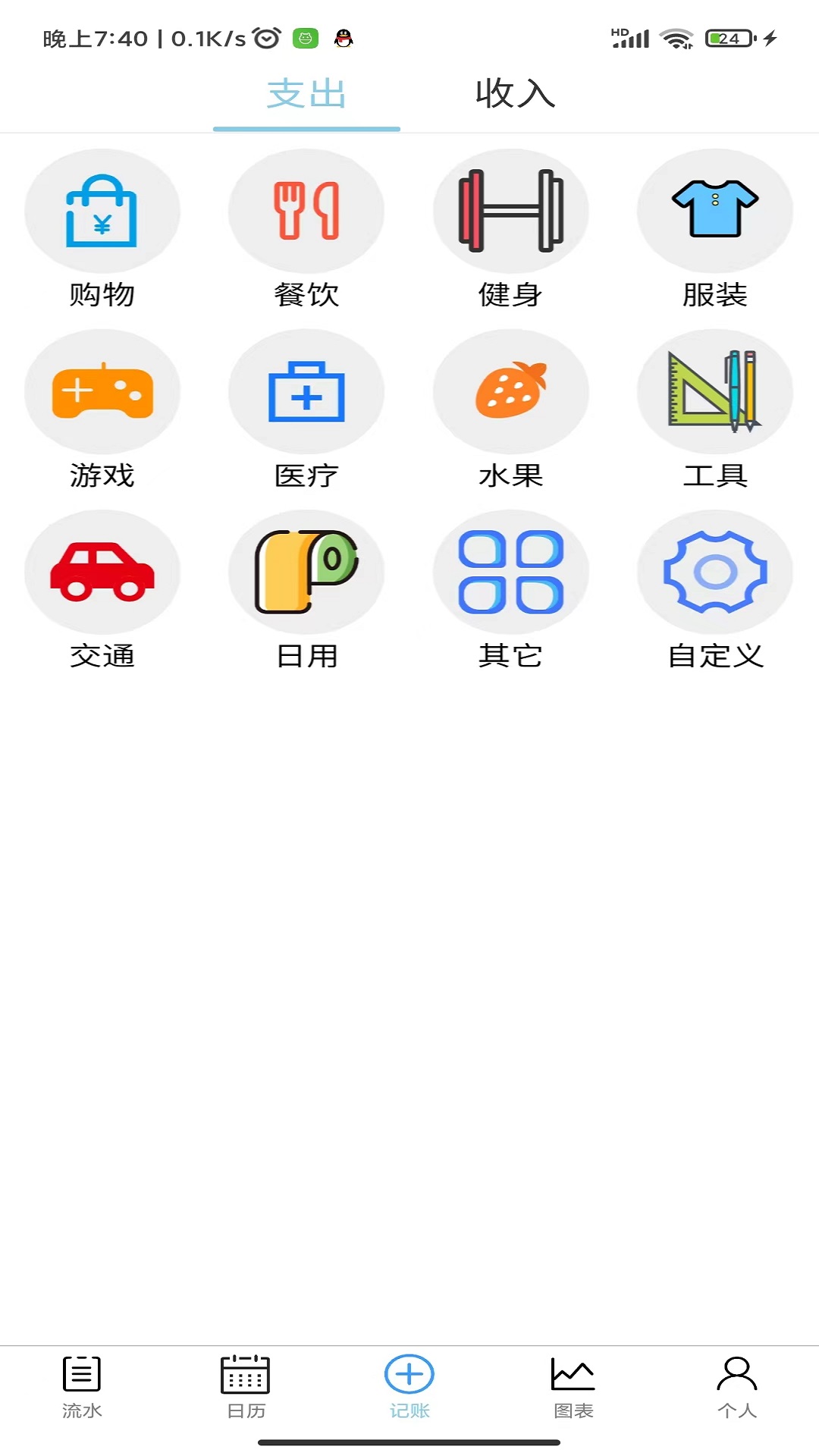Go to the 日历 calendar tab
Viewport: 819px width, 1456px height.
[x=246, y=1387]
